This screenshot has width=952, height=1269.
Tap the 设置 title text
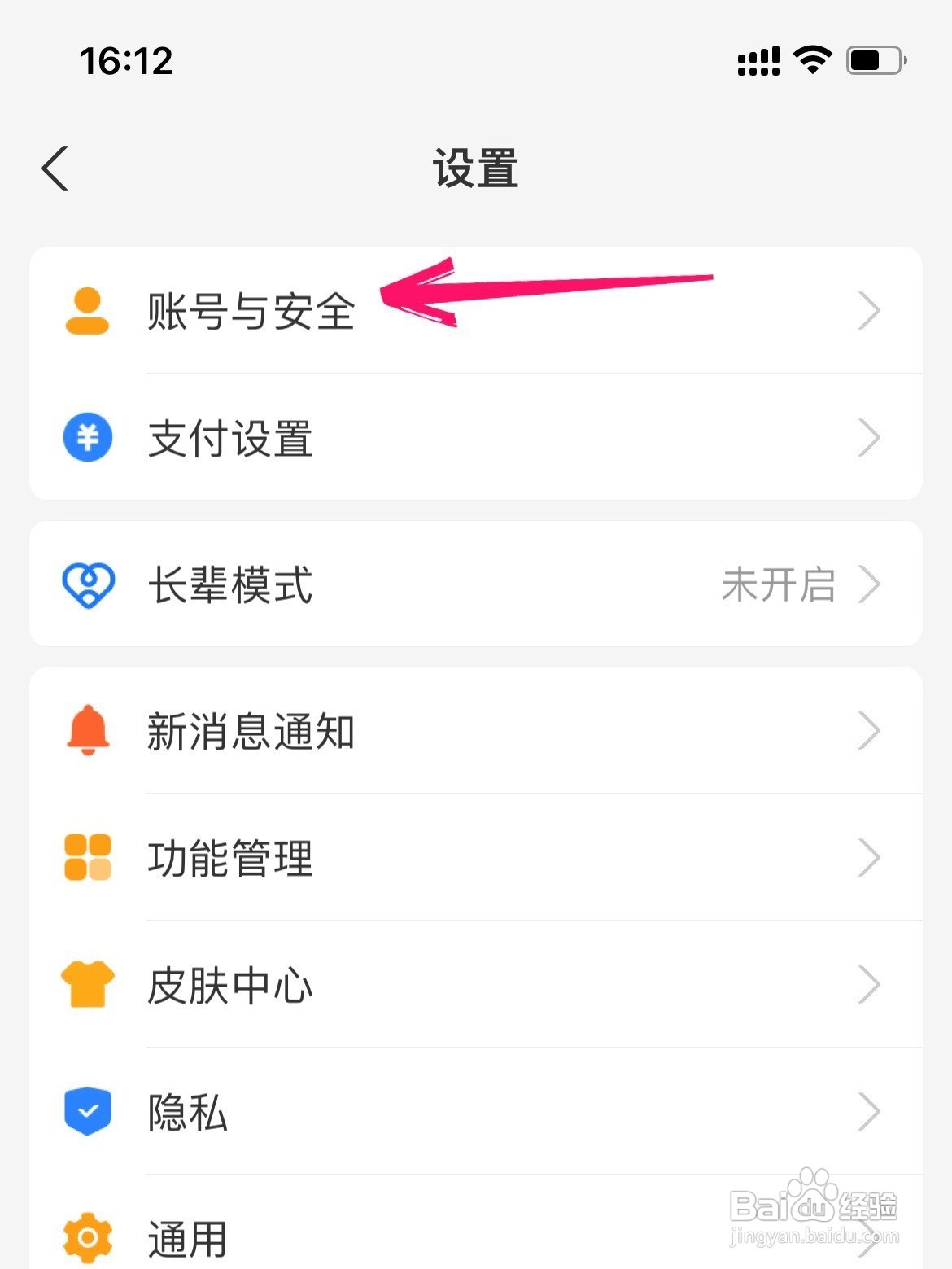tap(475, 168)
